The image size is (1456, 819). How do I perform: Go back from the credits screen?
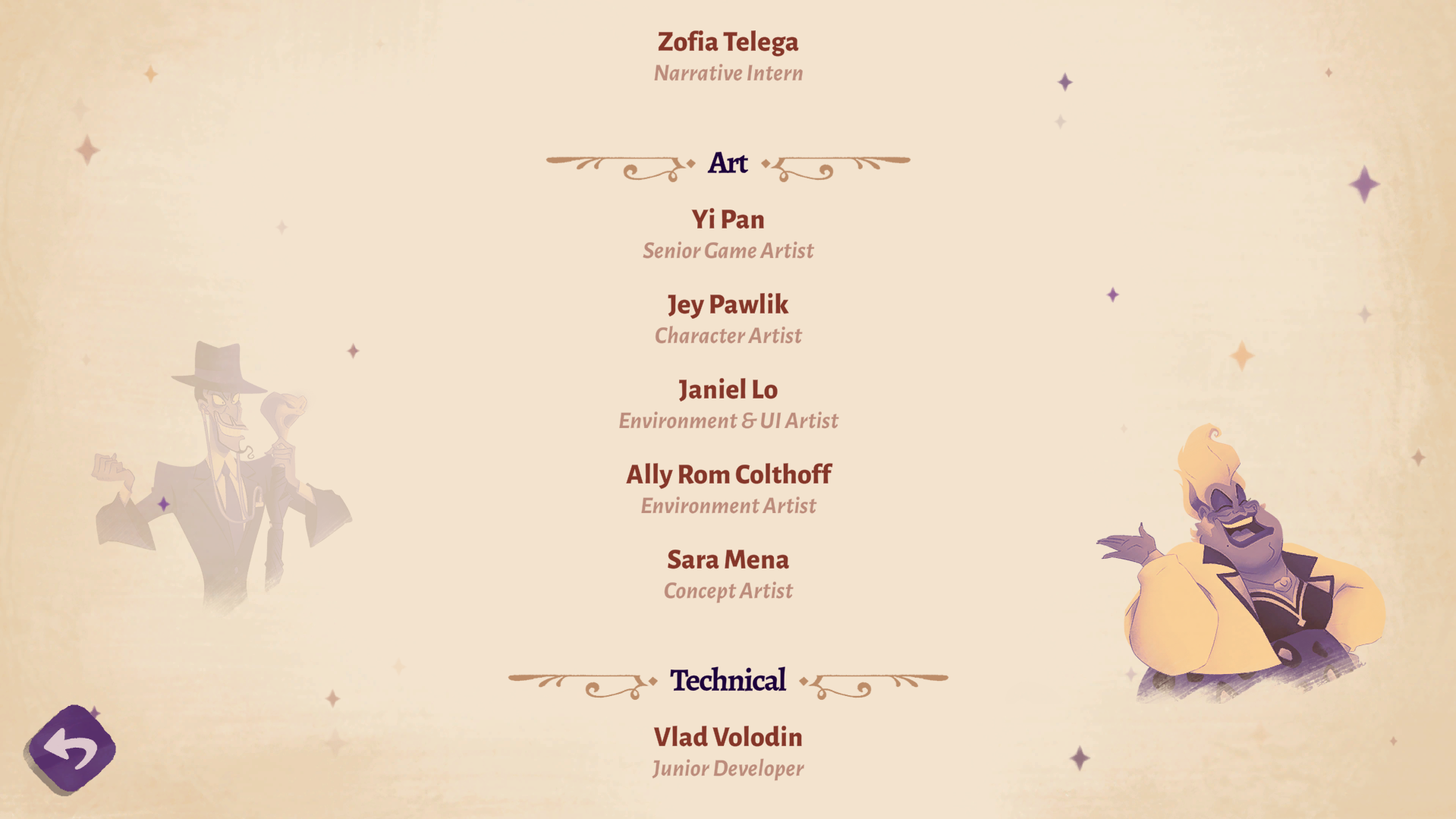(x=72, y=748)
